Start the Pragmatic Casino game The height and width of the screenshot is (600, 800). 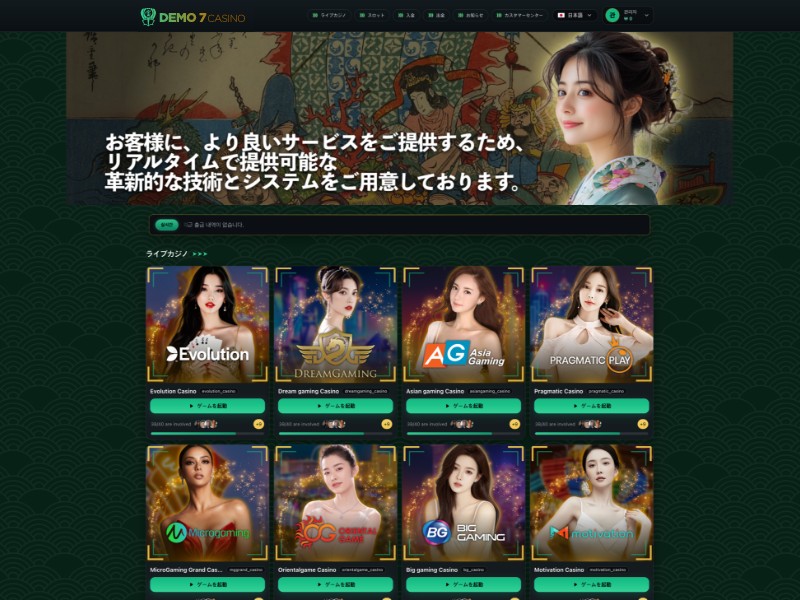tap(591, 406)
